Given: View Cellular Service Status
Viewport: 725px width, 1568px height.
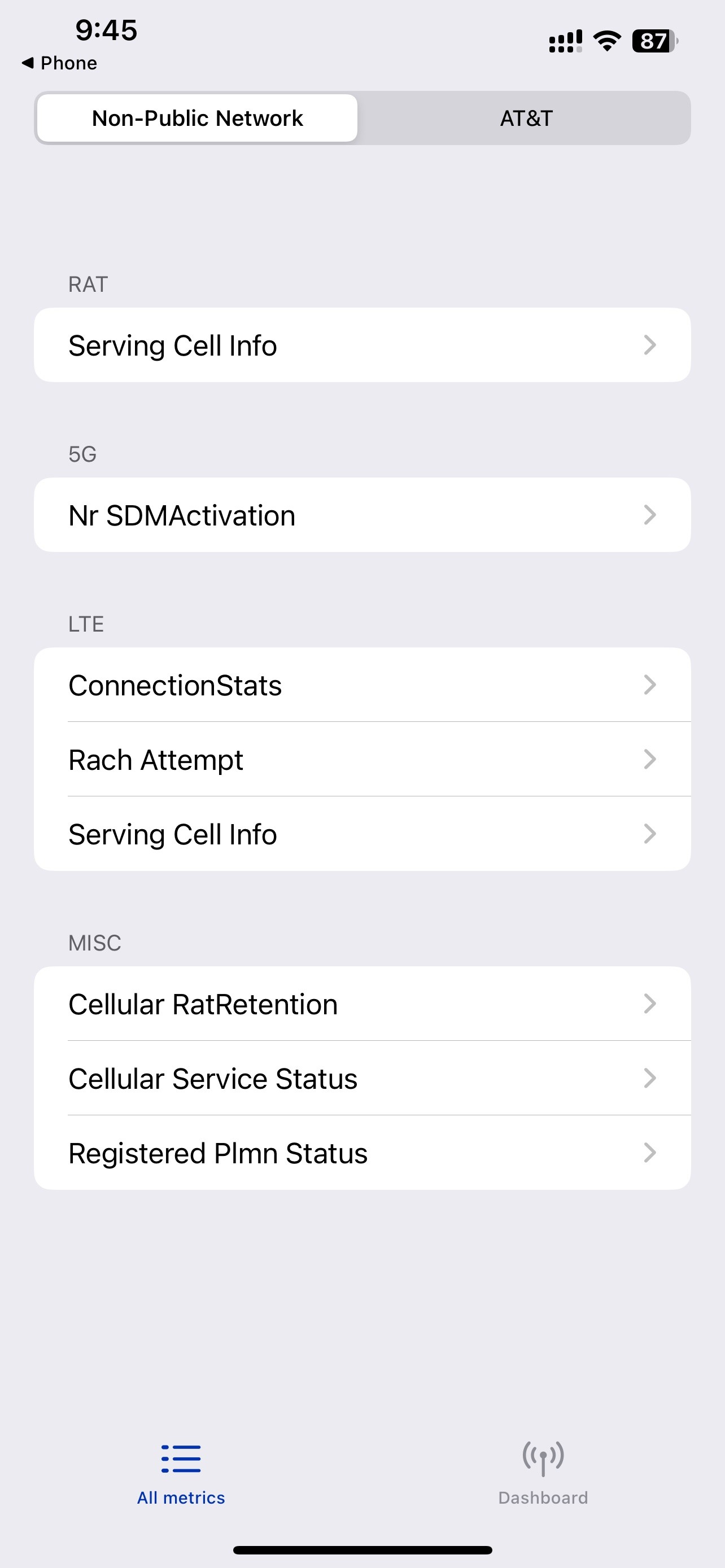Looking at the screenshot, I should point(361,1079).
